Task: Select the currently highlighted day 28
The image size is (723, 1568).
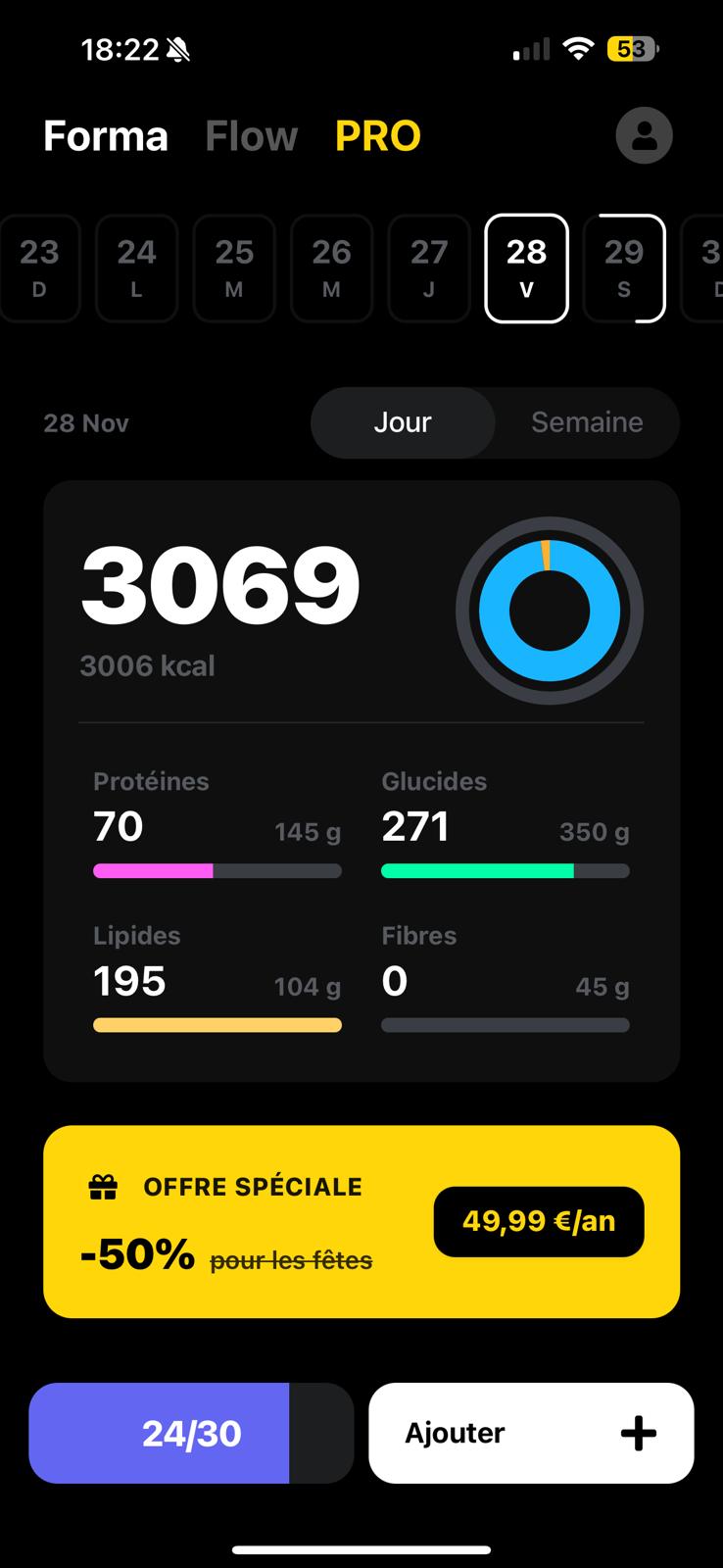Action: 526,269
